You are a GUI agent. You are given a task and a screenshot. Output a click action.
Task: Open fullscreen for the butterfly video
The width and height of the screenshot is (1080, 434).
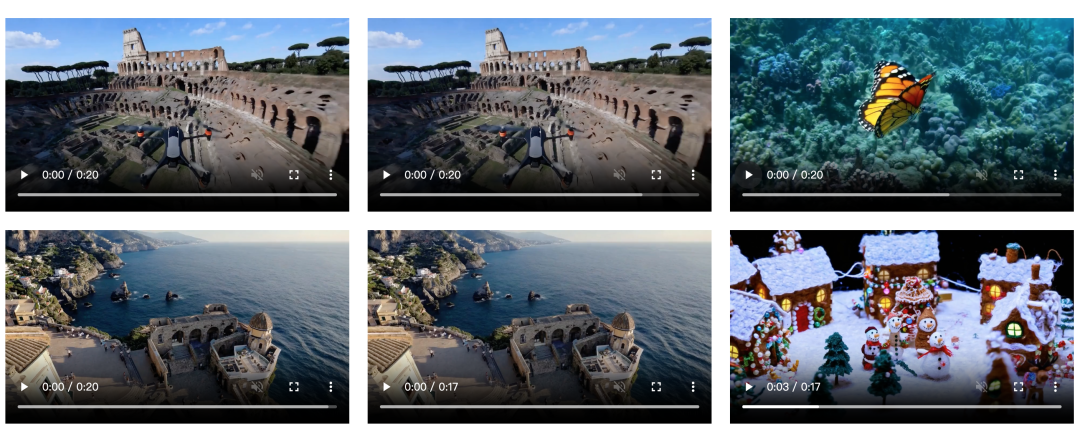pos(1018,175)
